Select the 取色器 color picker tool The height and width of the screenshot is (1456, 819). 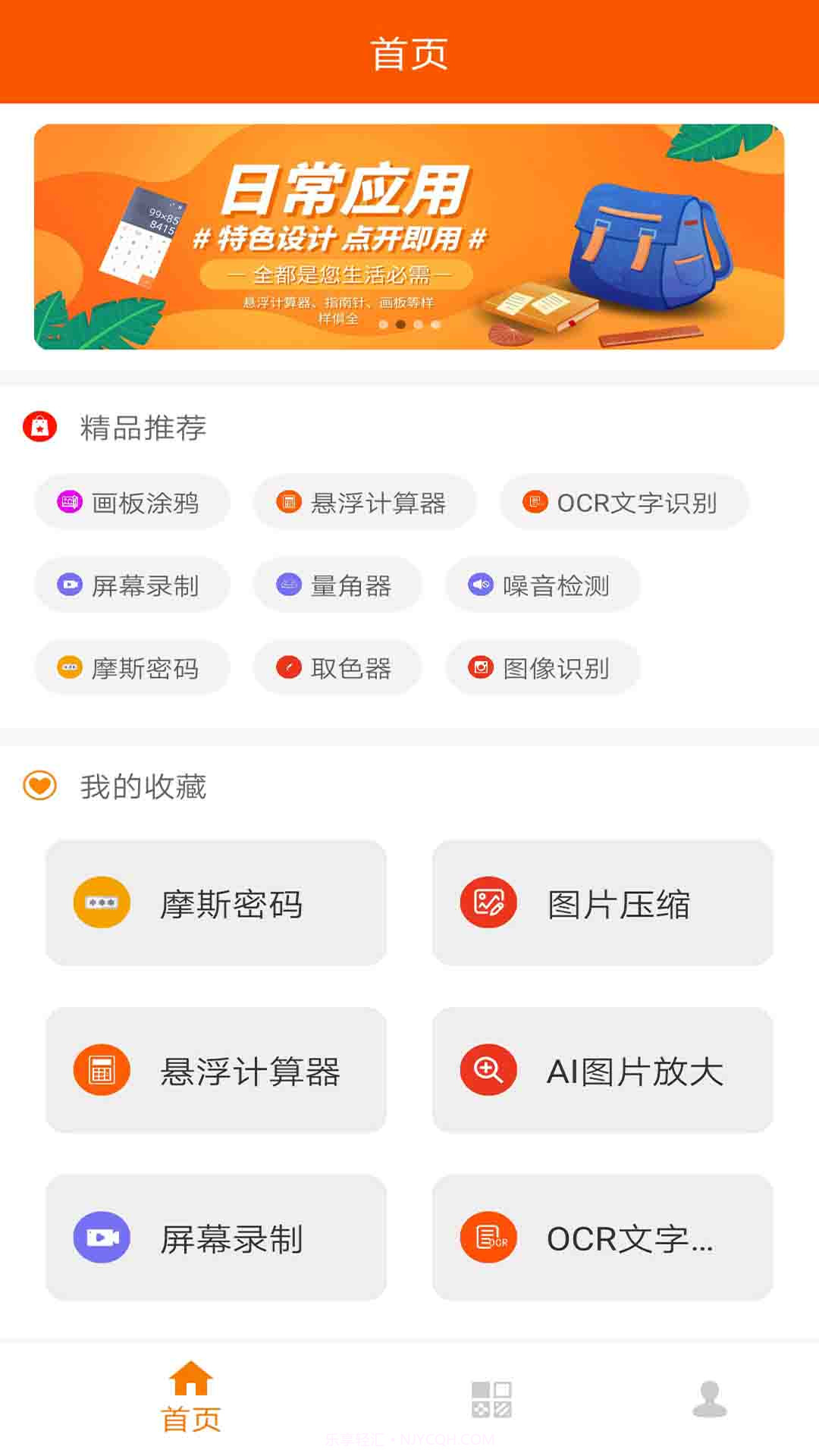(337, 668)
